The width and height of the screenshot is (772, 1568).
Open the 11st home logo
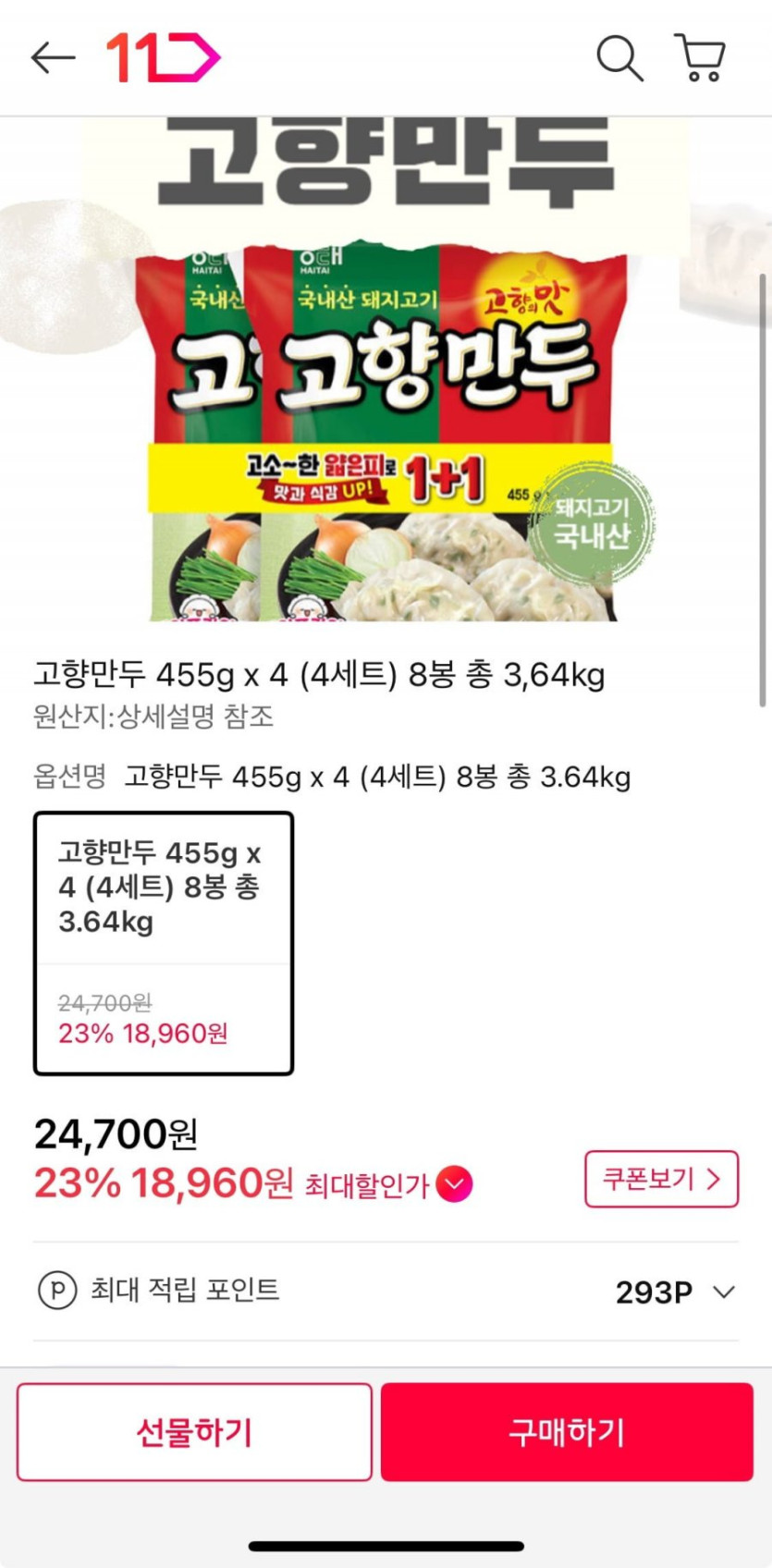[164, 57]
